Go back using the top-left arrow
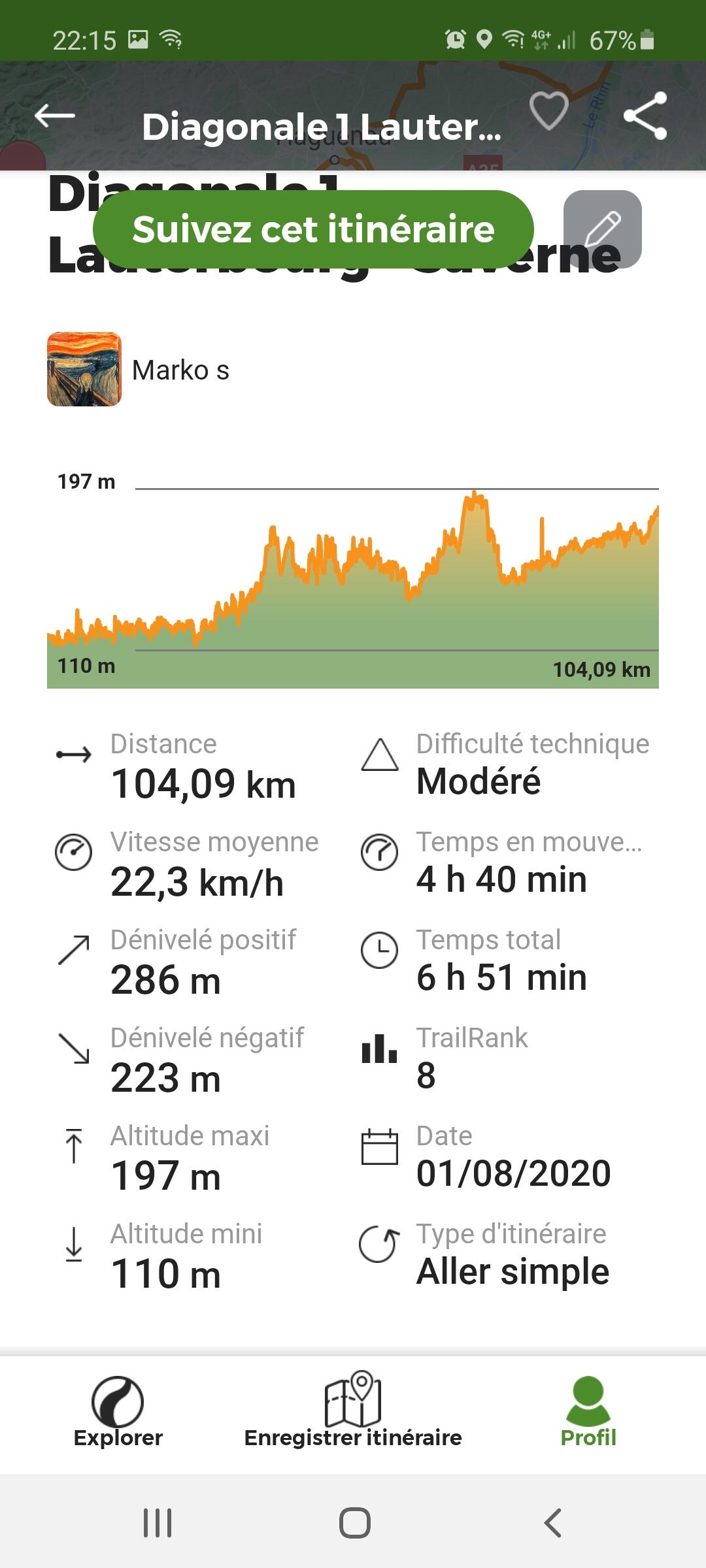706x1568 pixels. 55,116
